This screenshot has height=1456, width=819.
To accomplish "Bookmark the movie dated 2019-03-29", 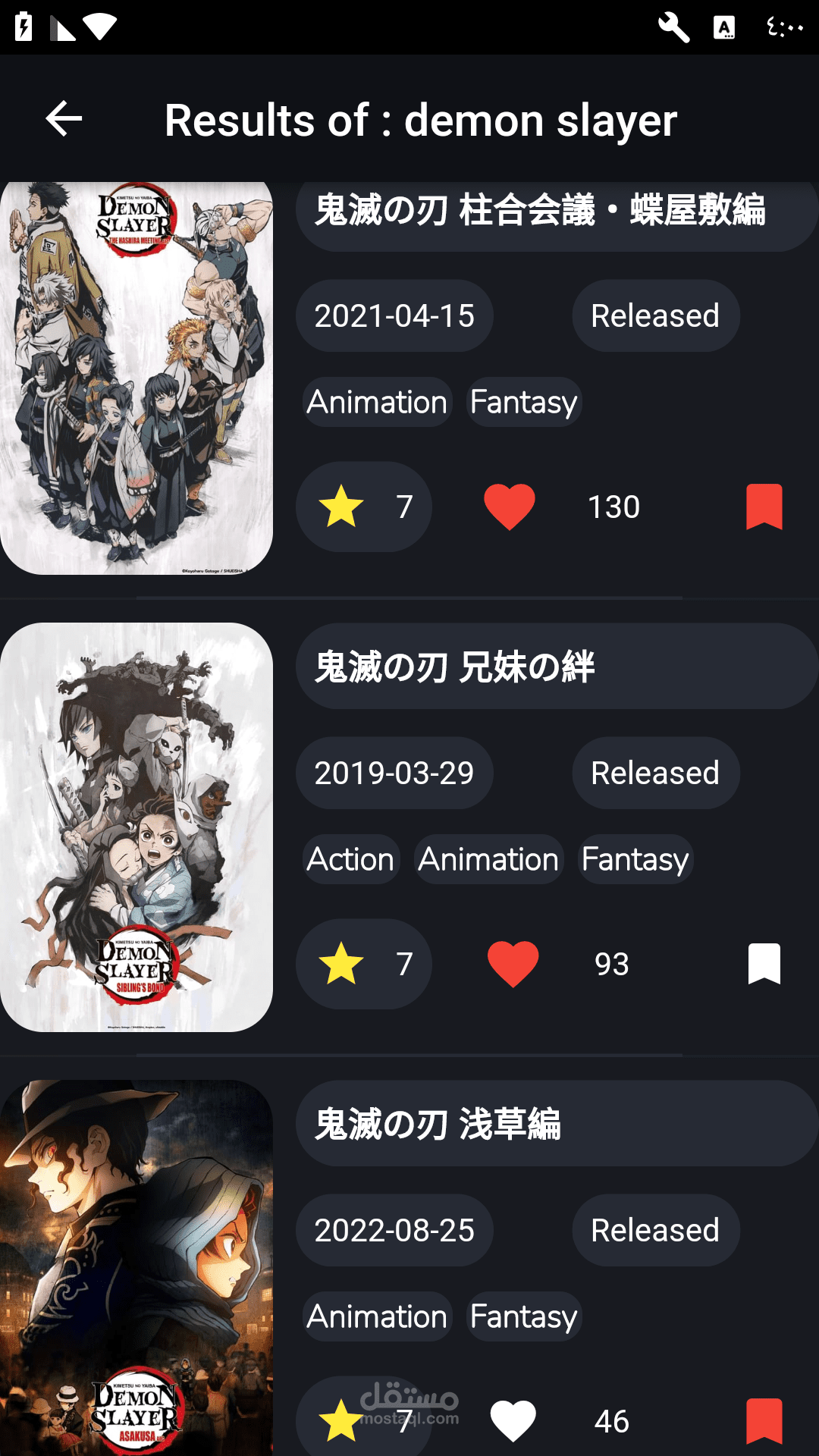I will click(x=764, y=964).
